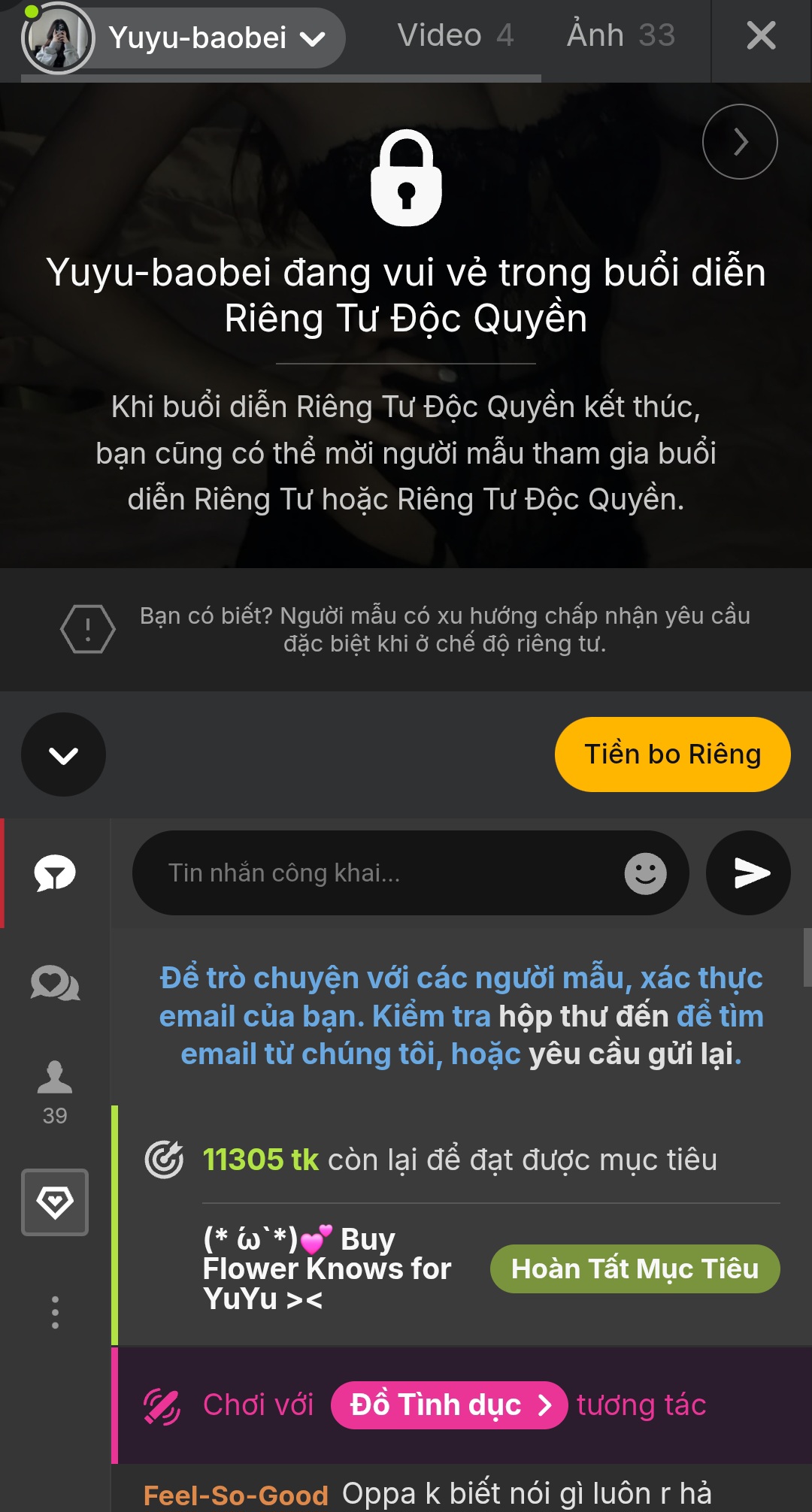Image resolution: width=812 pixels, height=1512 pixels.
Task: Switch to the Ảnh tab
Action: tap(620, 35)
